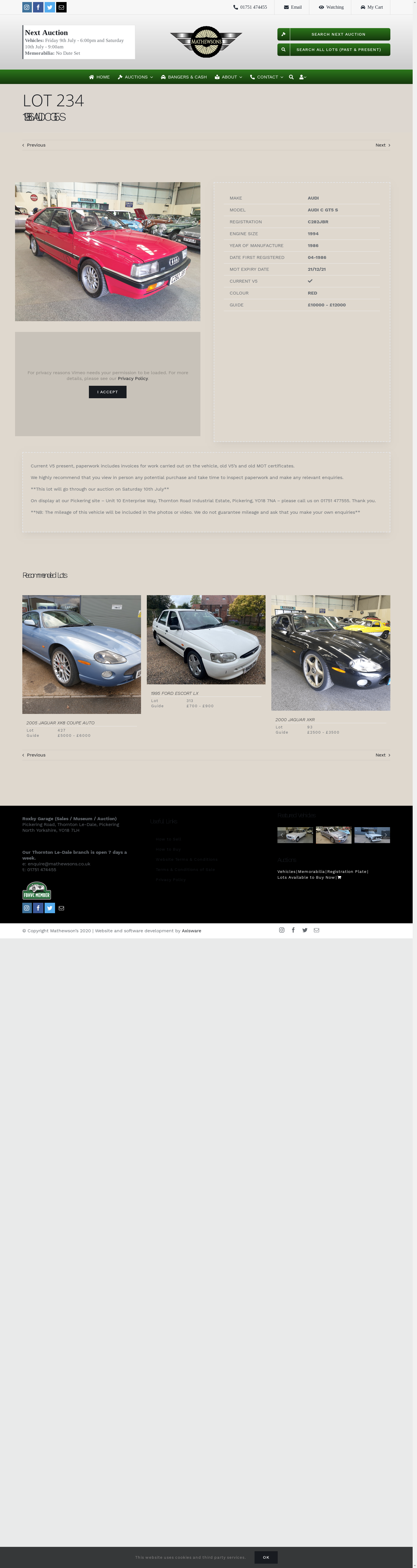This screenshot has width=417, height=1568.
Task: Open the Instagram icon in top bar
Action: [x=27, y=7]
